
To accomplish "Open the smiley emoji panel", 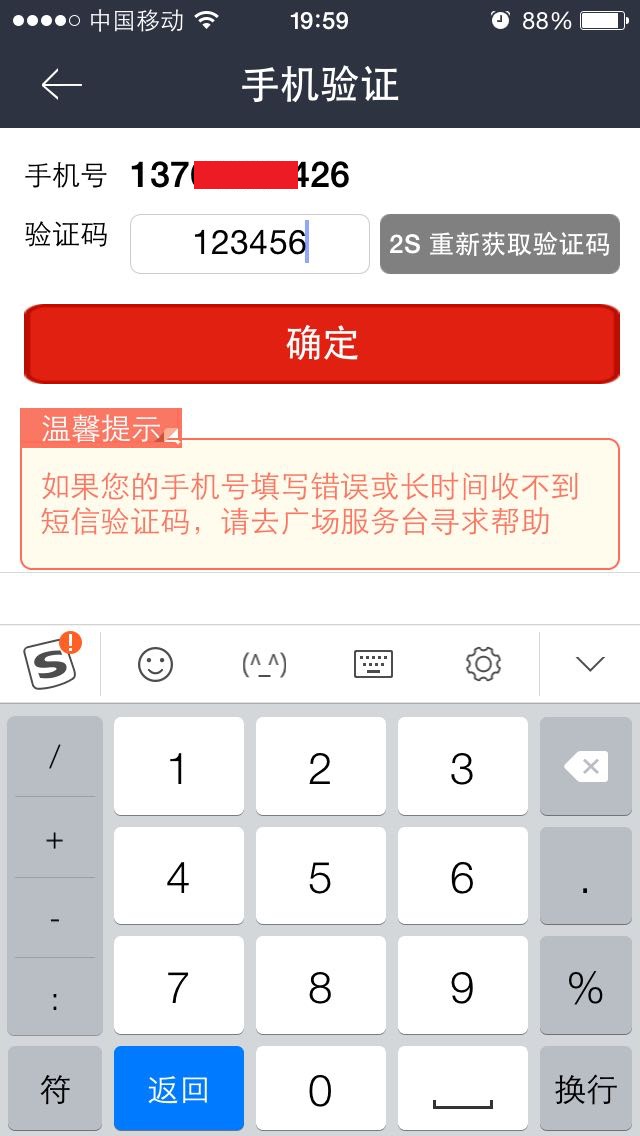I will coord(156,663).
